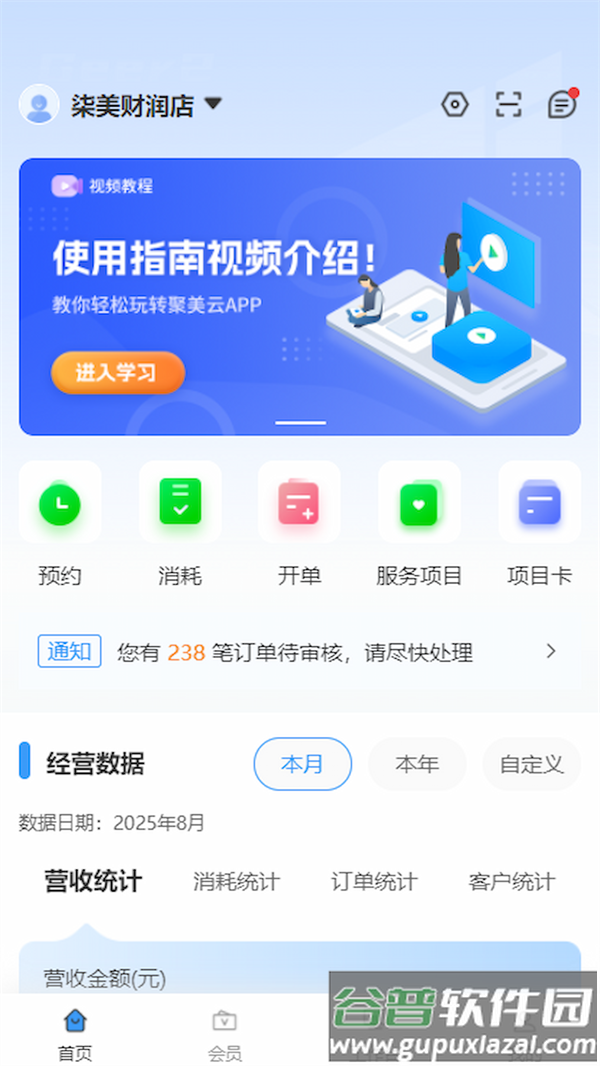Go to the 会员 bottom tab
This screenshot has width=600, height=1066.
(x=224, y=1034)
